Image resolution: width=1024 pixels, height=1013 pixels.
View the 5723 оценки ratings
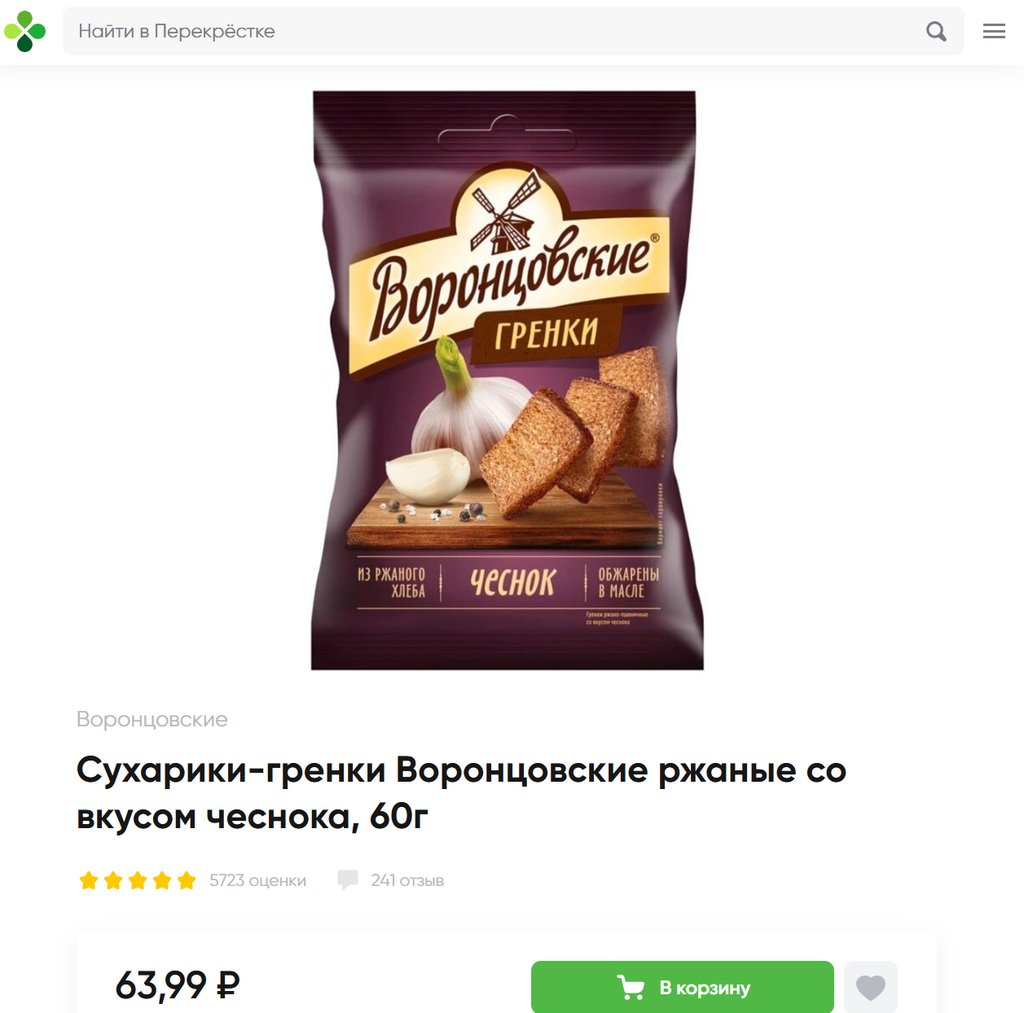click(x=257, y=880)
